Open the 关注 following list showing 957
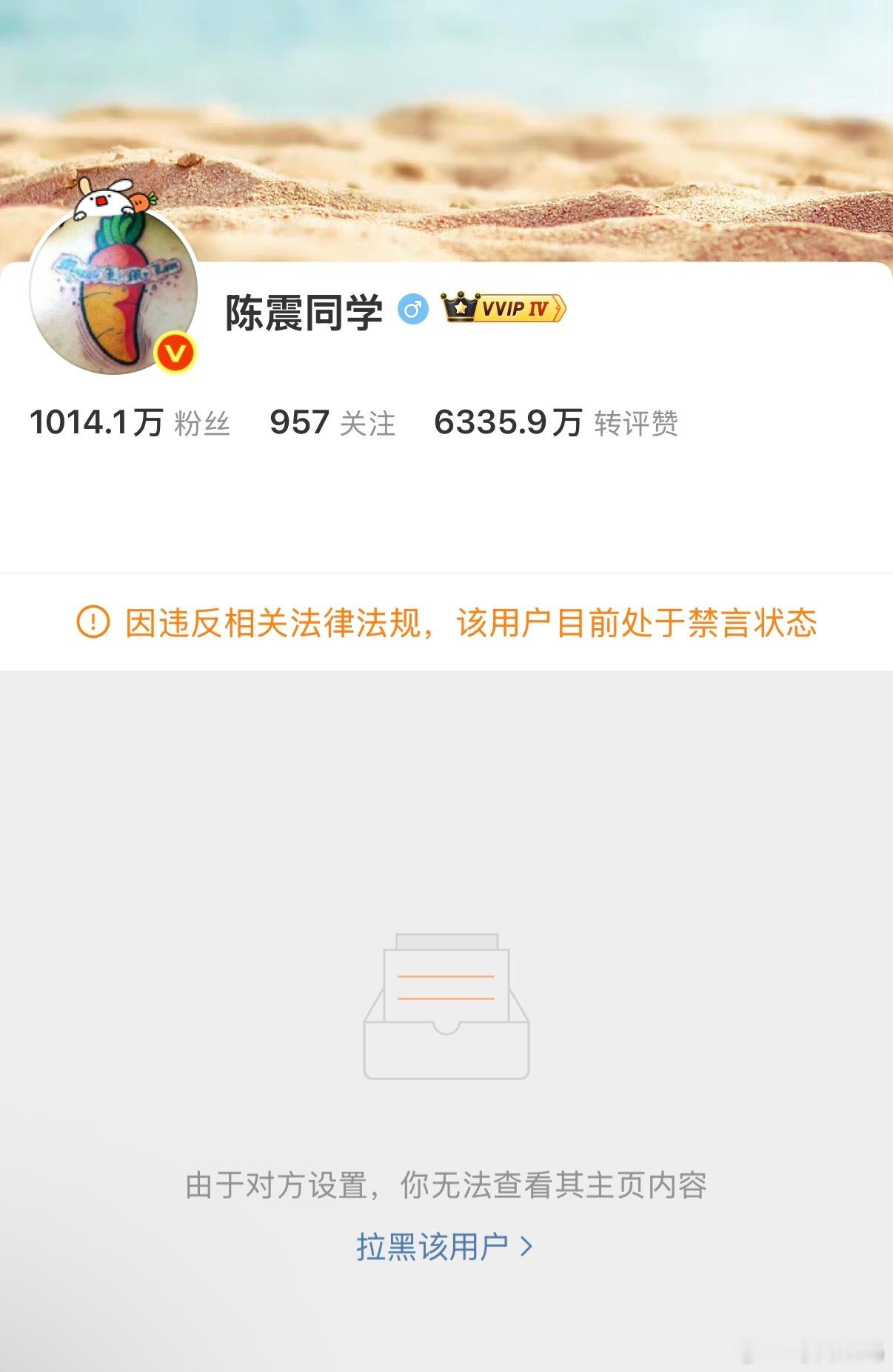893x1372 pixels. click(x=332, y=421)
